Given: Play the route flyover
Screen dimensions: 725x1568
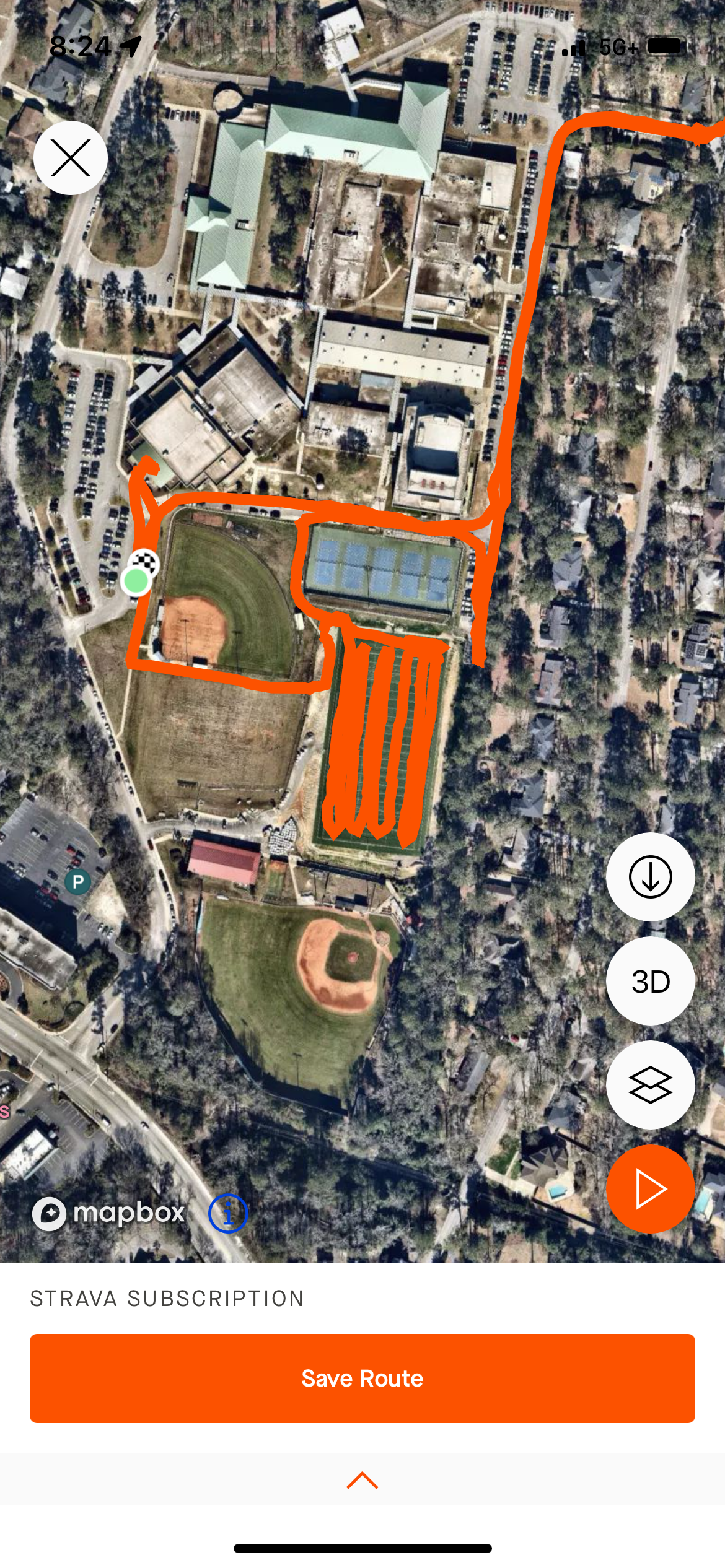Looking at the screenshot, I should click(x=650, y=1189).
